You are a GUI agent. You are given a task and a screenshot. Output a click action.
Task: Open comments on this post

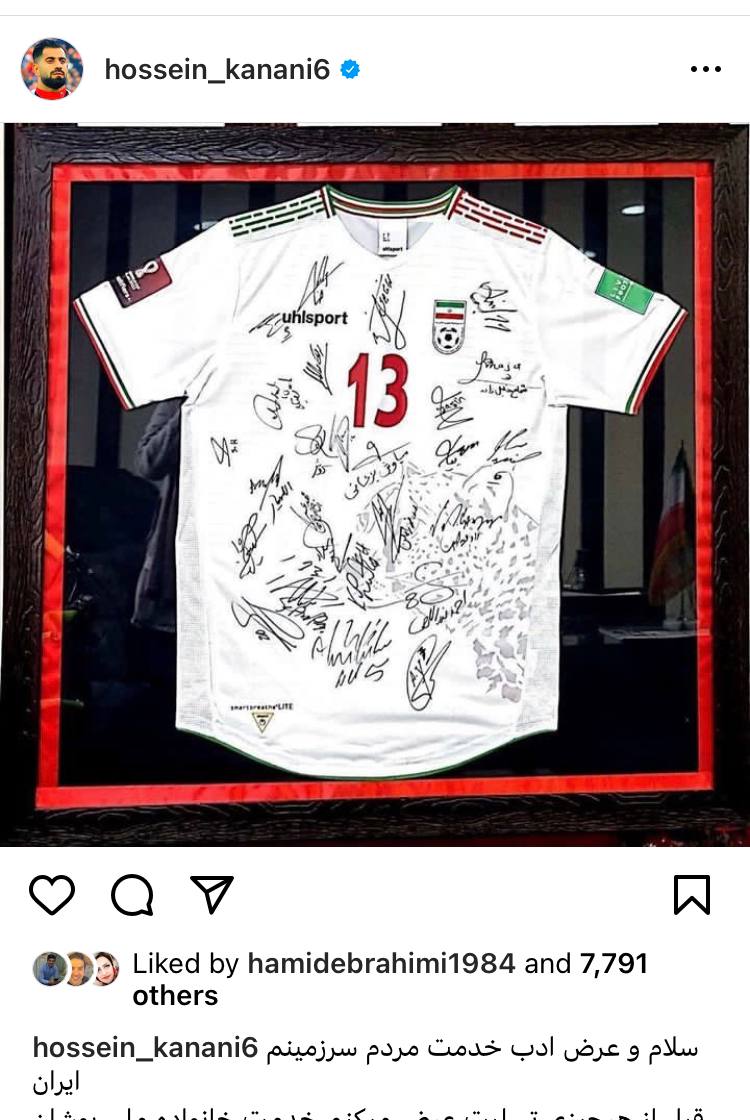(132, 895)
